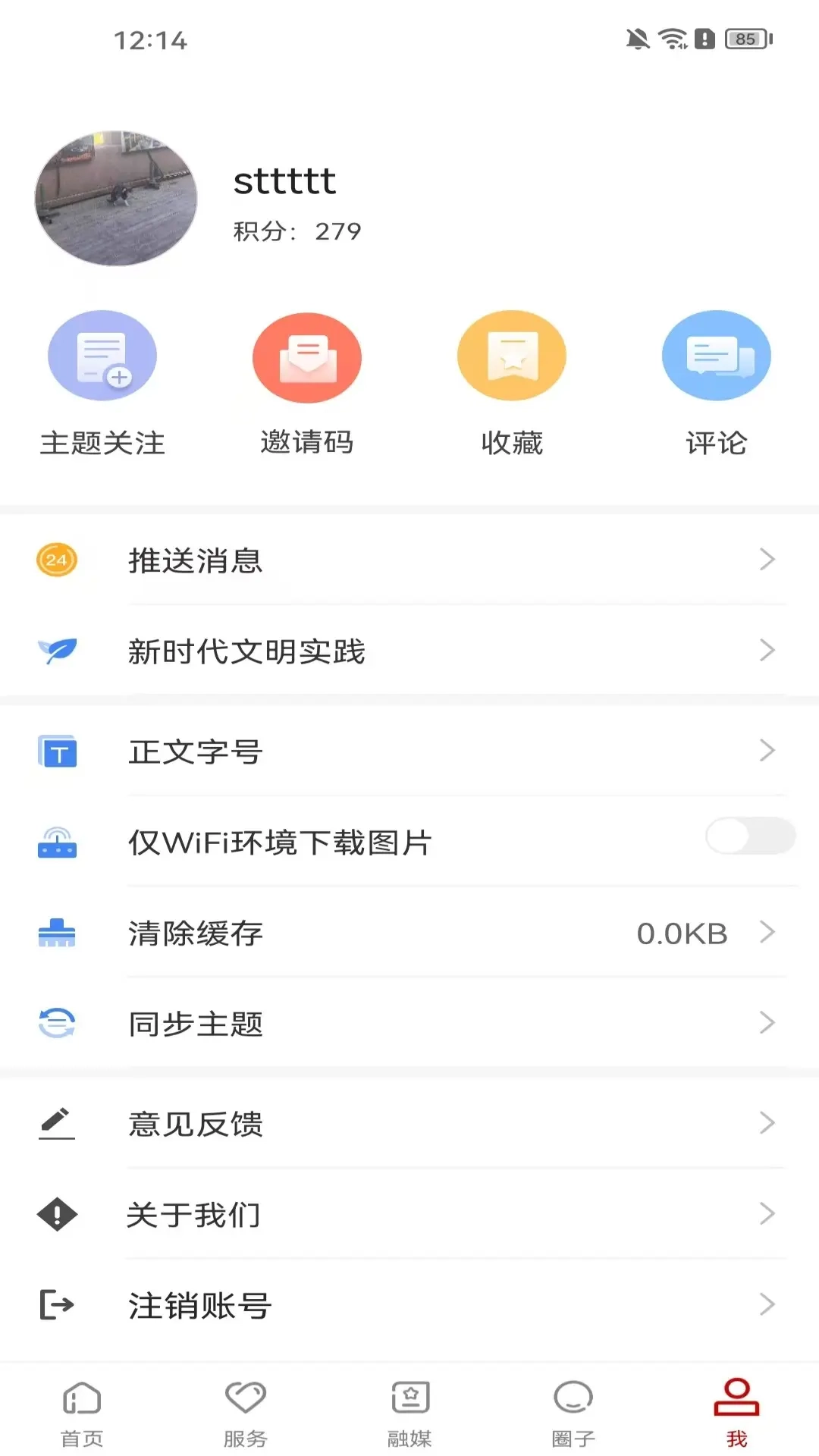Open 评论 via the speech bubble icon
Screen dimensions: 819x1456
[716, 355]
